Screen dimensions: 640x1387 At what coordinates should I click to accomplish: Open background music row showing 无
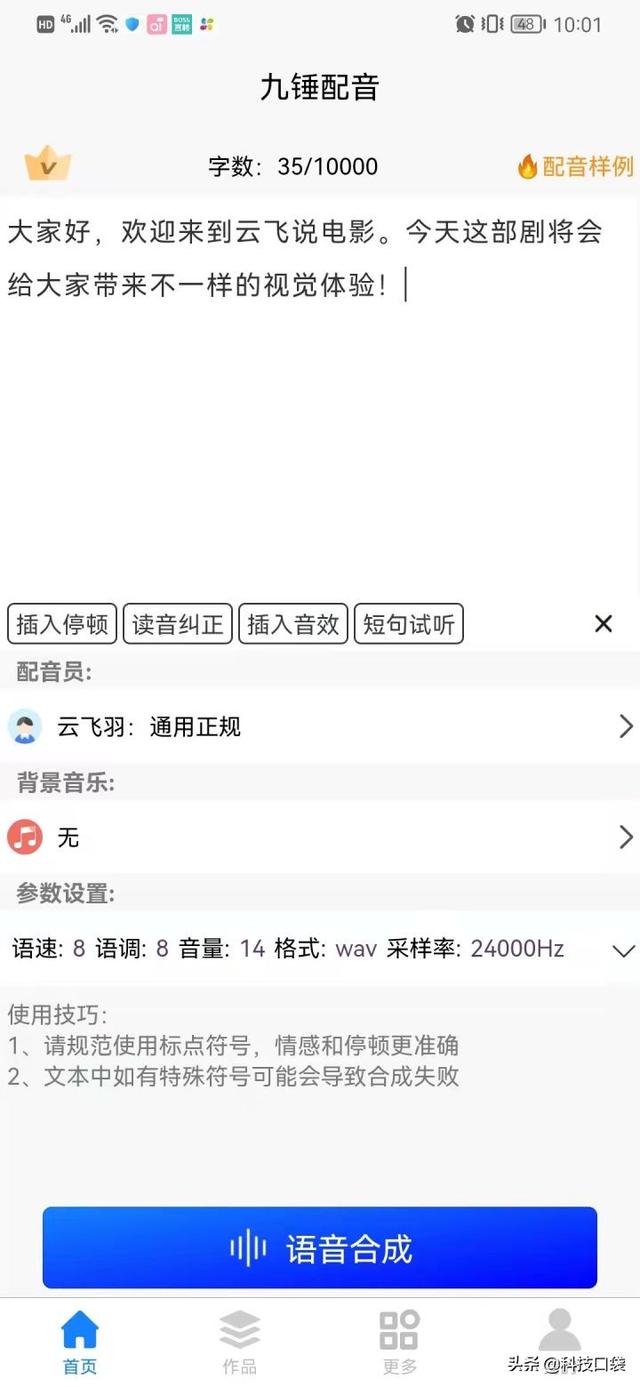pos(320,836)
